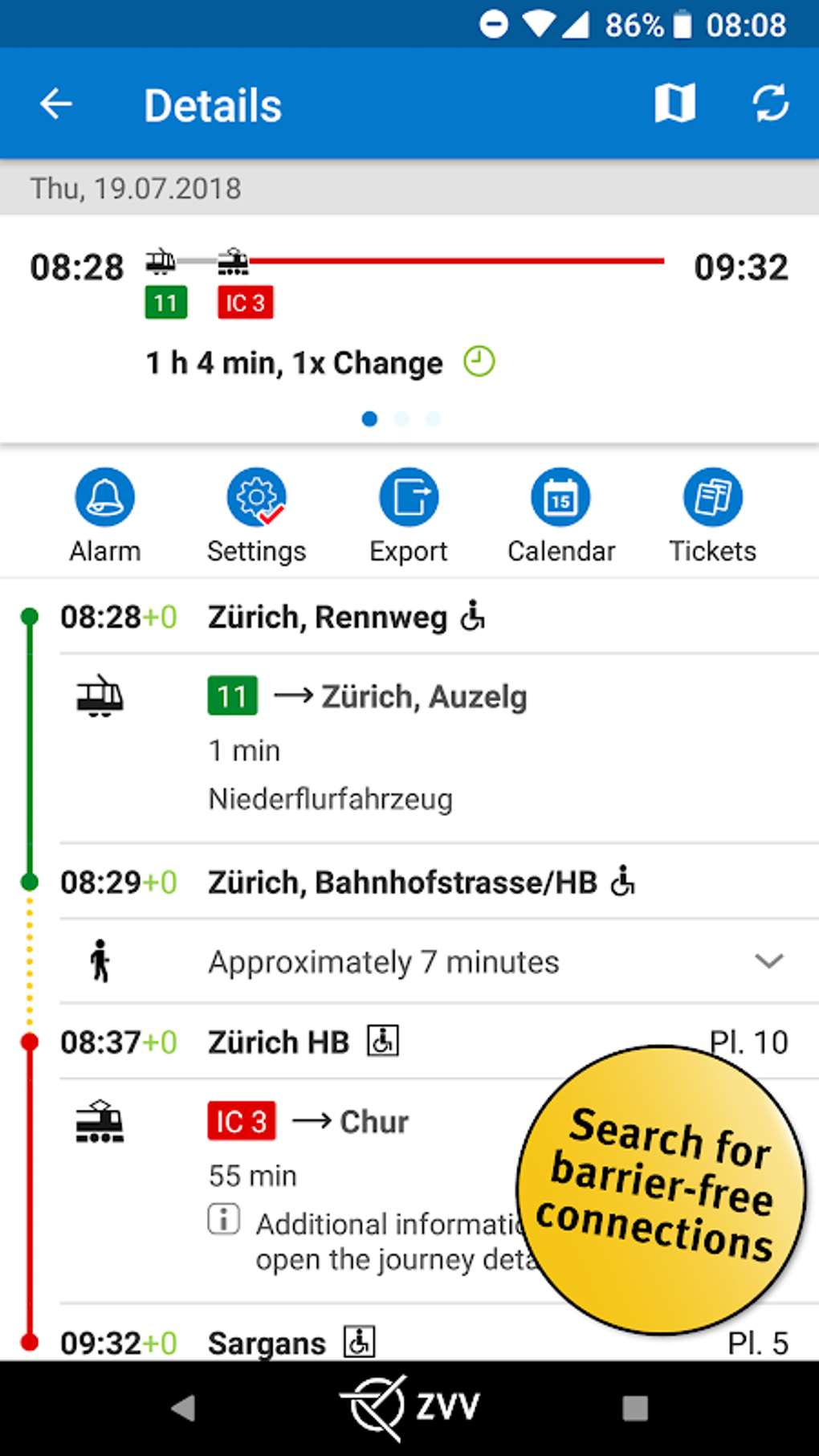819x1456 pixels.
Task: Refresh the connection details
Action: (x=770, y=104)
